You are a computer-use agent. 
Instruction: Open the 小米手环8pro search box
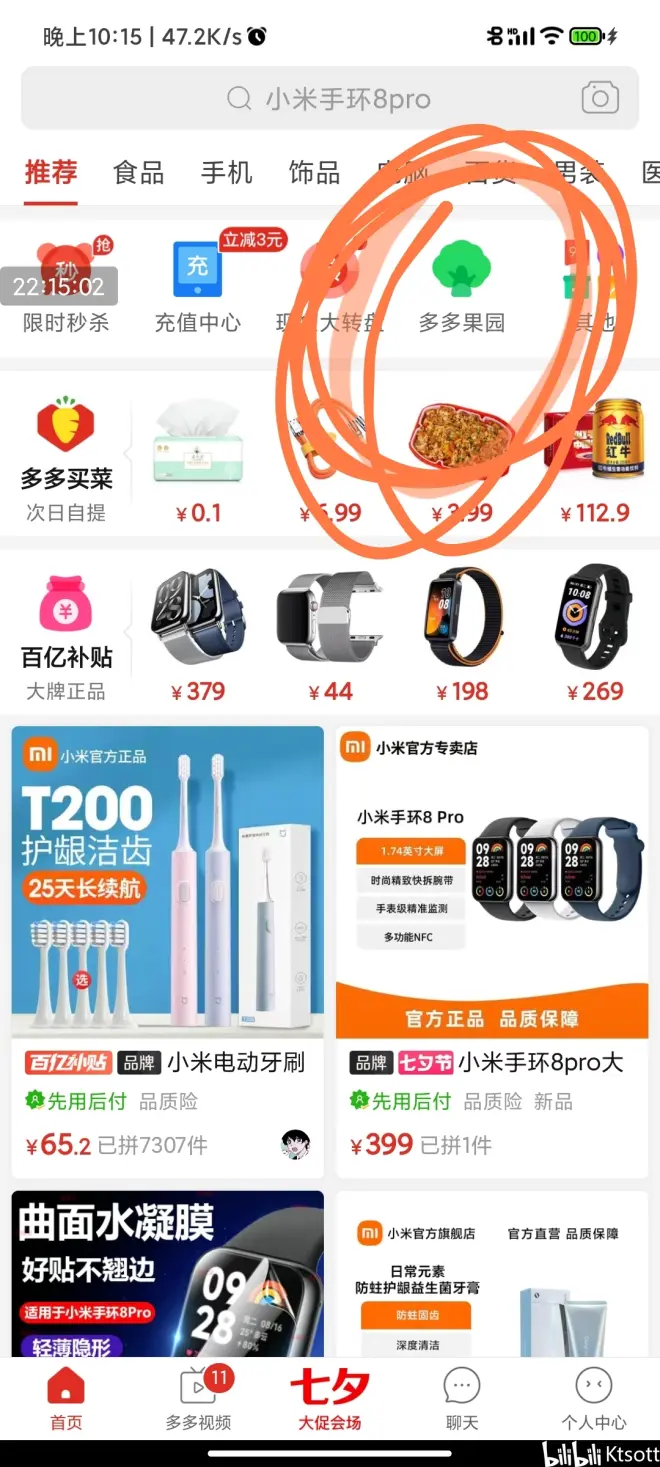pyautogui.click(x=329, y=99)
